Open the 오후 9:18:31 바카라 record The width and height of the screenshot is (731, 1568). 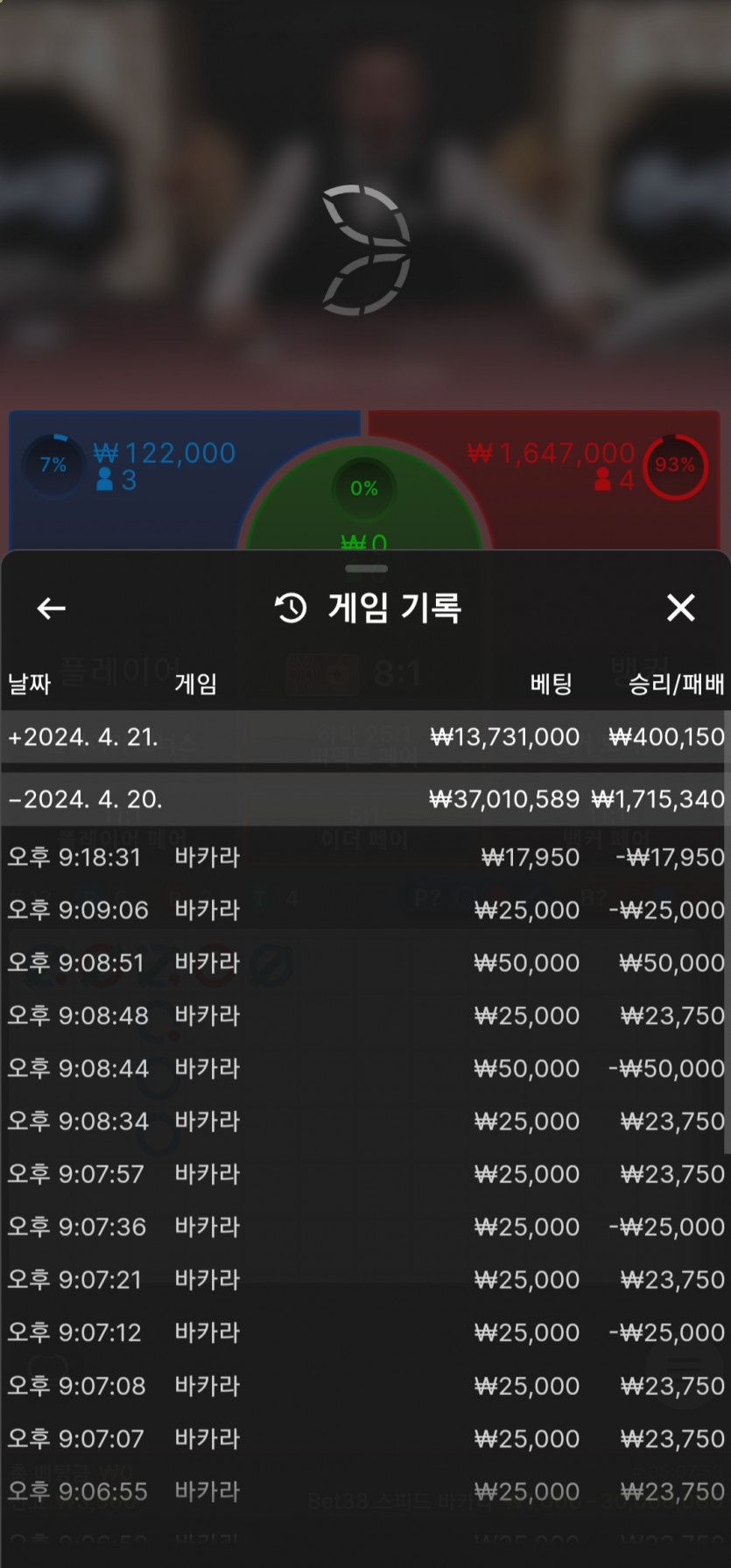tap(365, 857)
